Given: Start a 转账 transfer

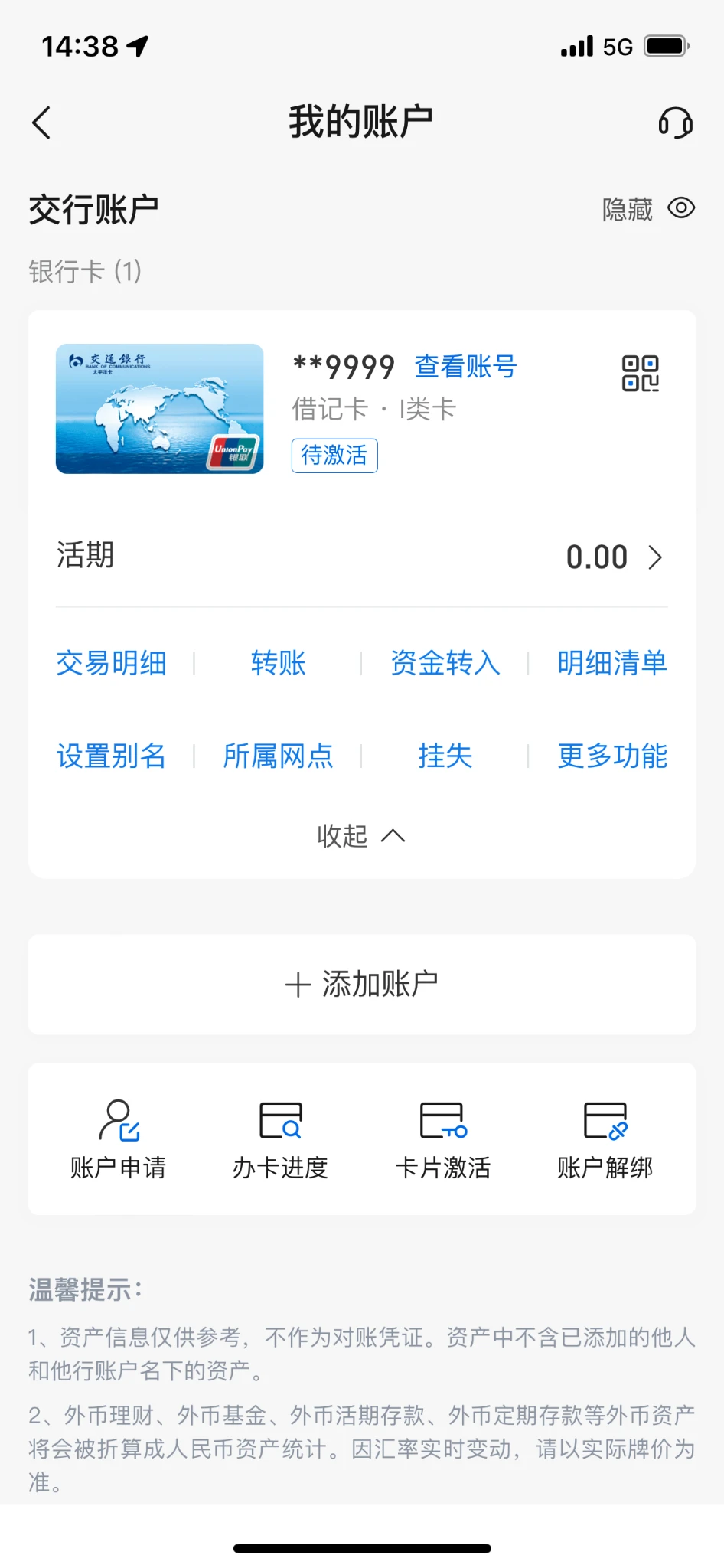Looking at the screenshot, I should [278, 663].
